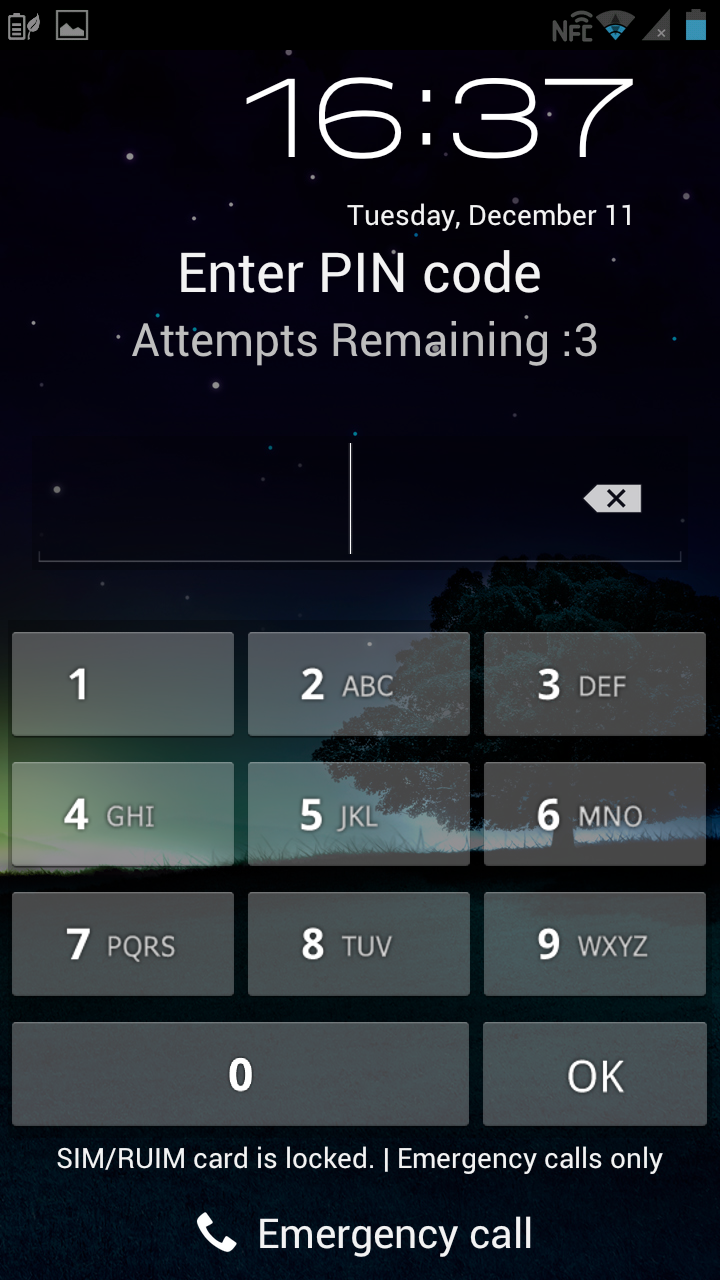Enter digit 0 on the keypad
The height and width of the screenshot is (1280, 720).
240,1074
